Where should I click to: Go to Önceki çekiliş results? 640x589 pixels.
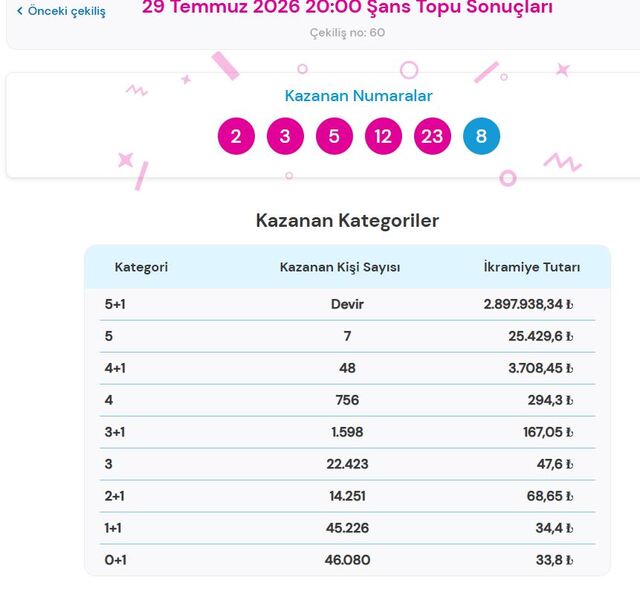coord(61,11)
